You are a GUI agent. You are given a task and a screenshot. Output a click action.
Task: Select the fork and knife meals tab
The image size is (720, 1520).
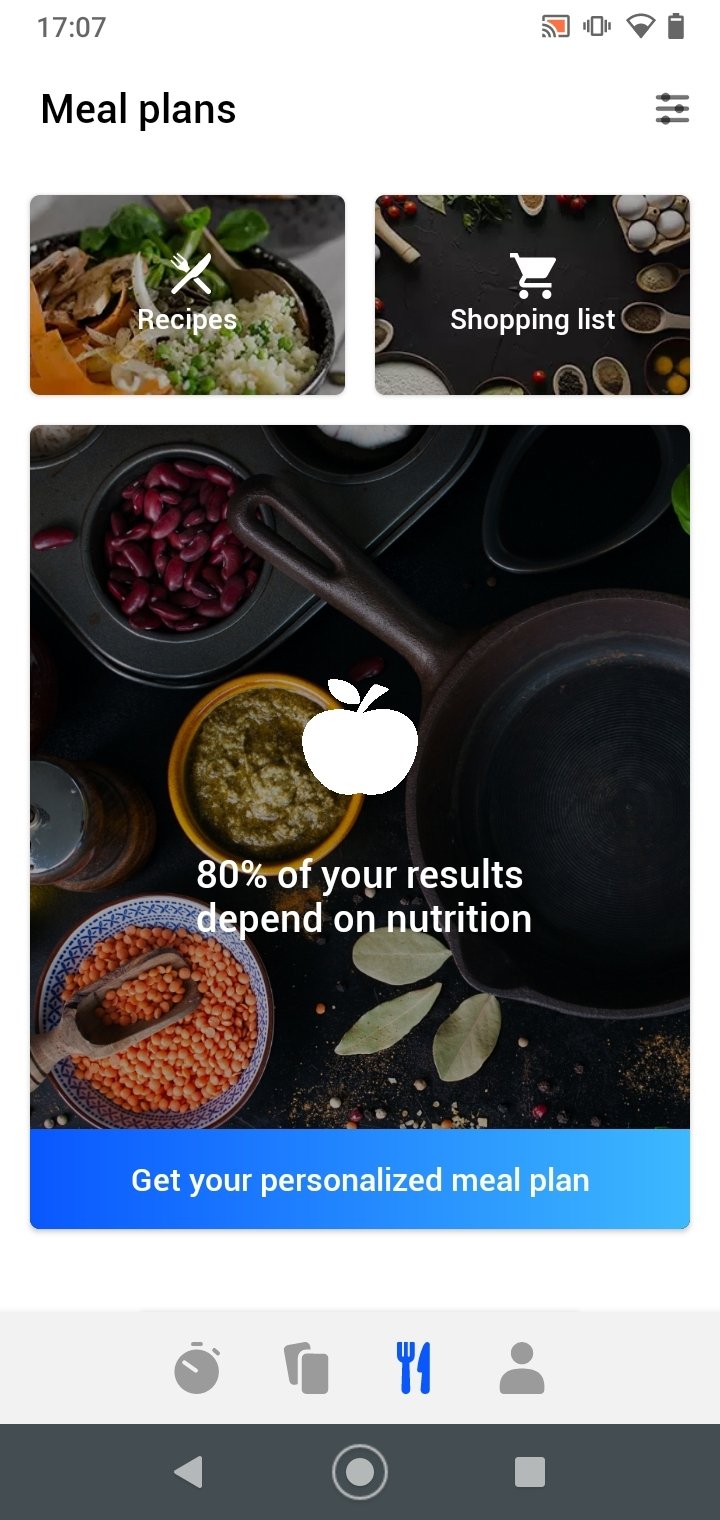pos(414,1369)
